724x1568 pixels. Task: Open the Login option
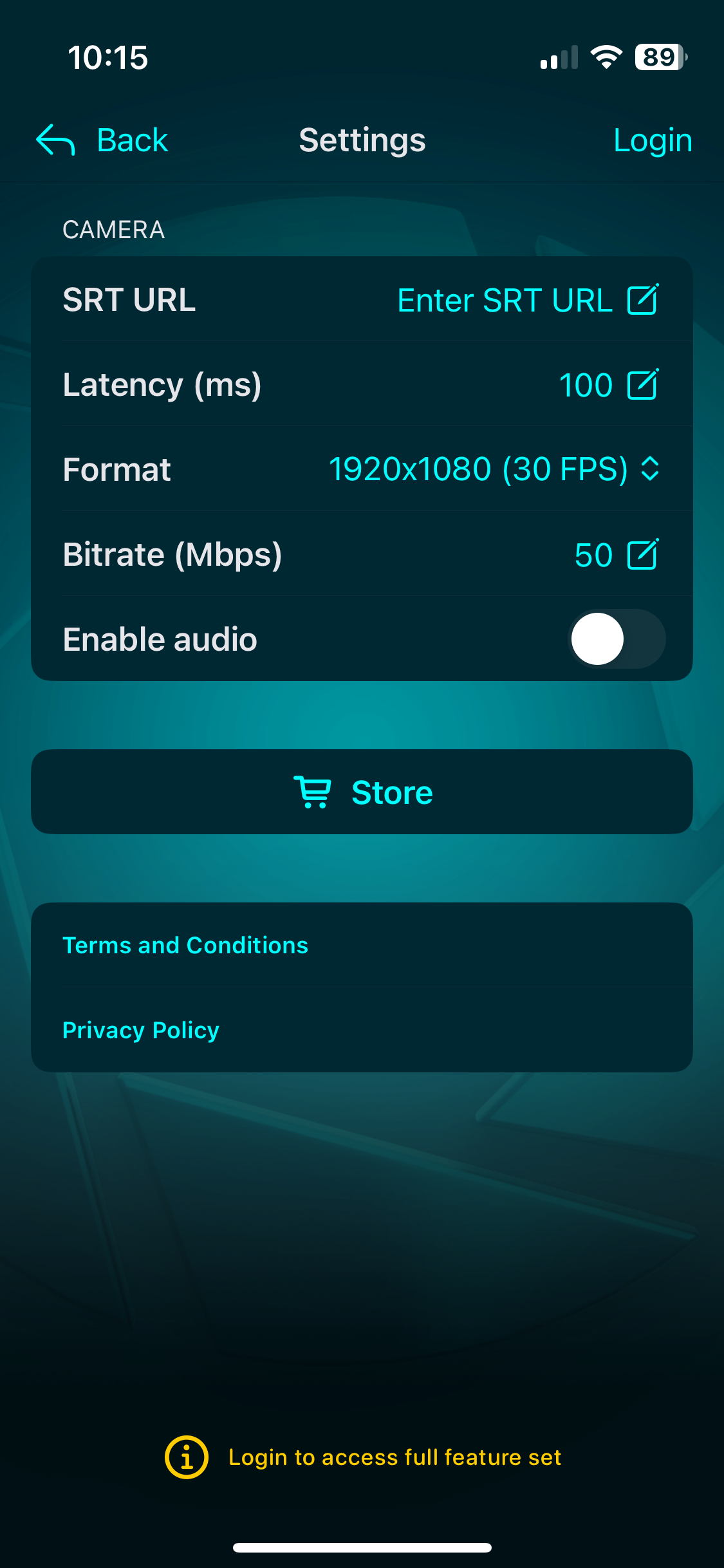click(653, 140)
